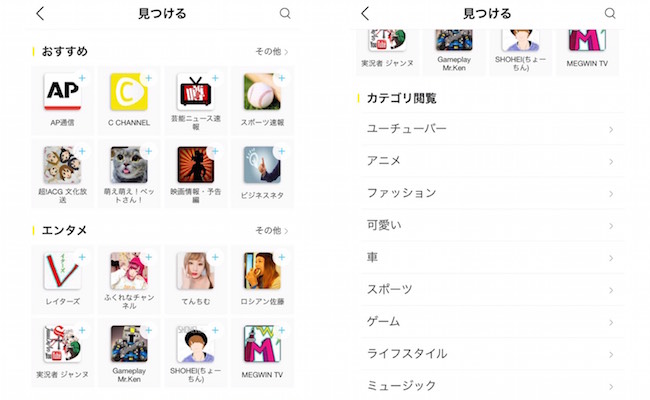Select the ファッション category
The width and height of the screenshot is (650, 400).
pos(490,193)
